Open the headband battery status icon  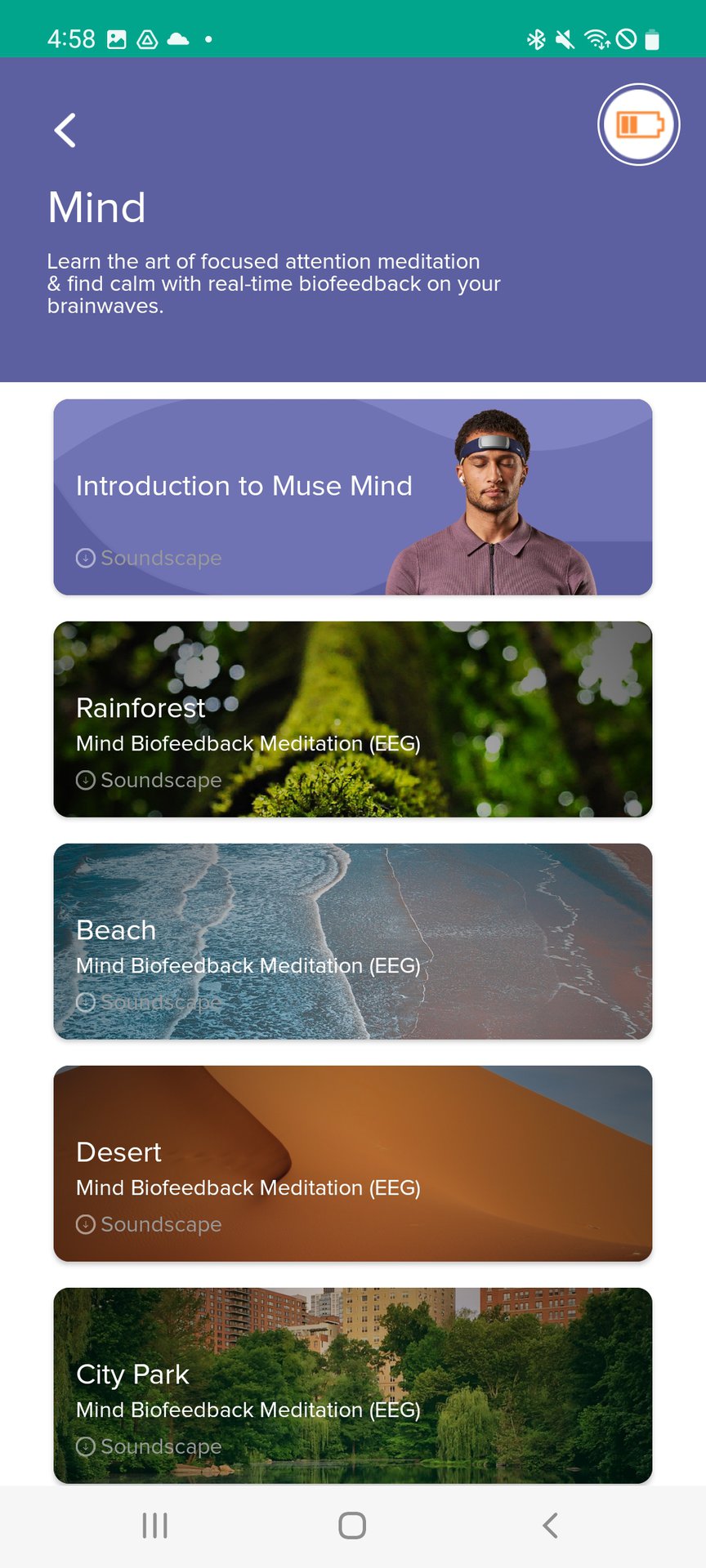pos(639,125)
